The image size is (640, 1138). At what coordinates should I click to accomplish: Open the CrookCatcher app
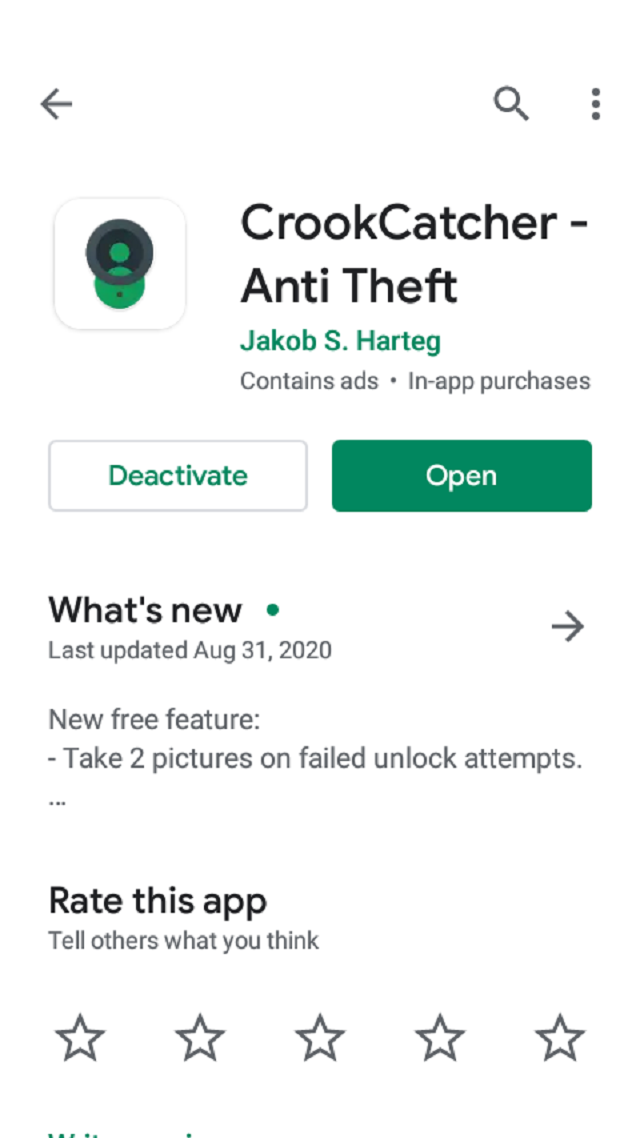point(461,476)
